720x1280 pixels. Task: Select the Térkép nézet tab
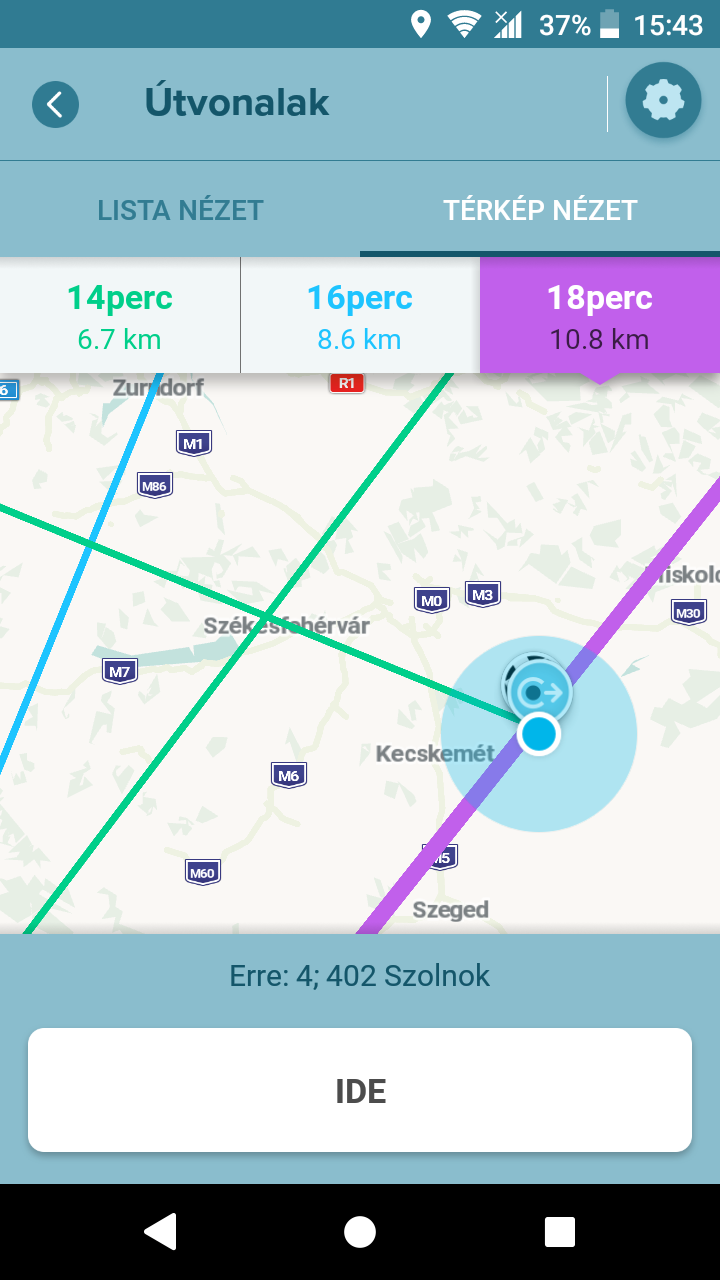(540, 210)
